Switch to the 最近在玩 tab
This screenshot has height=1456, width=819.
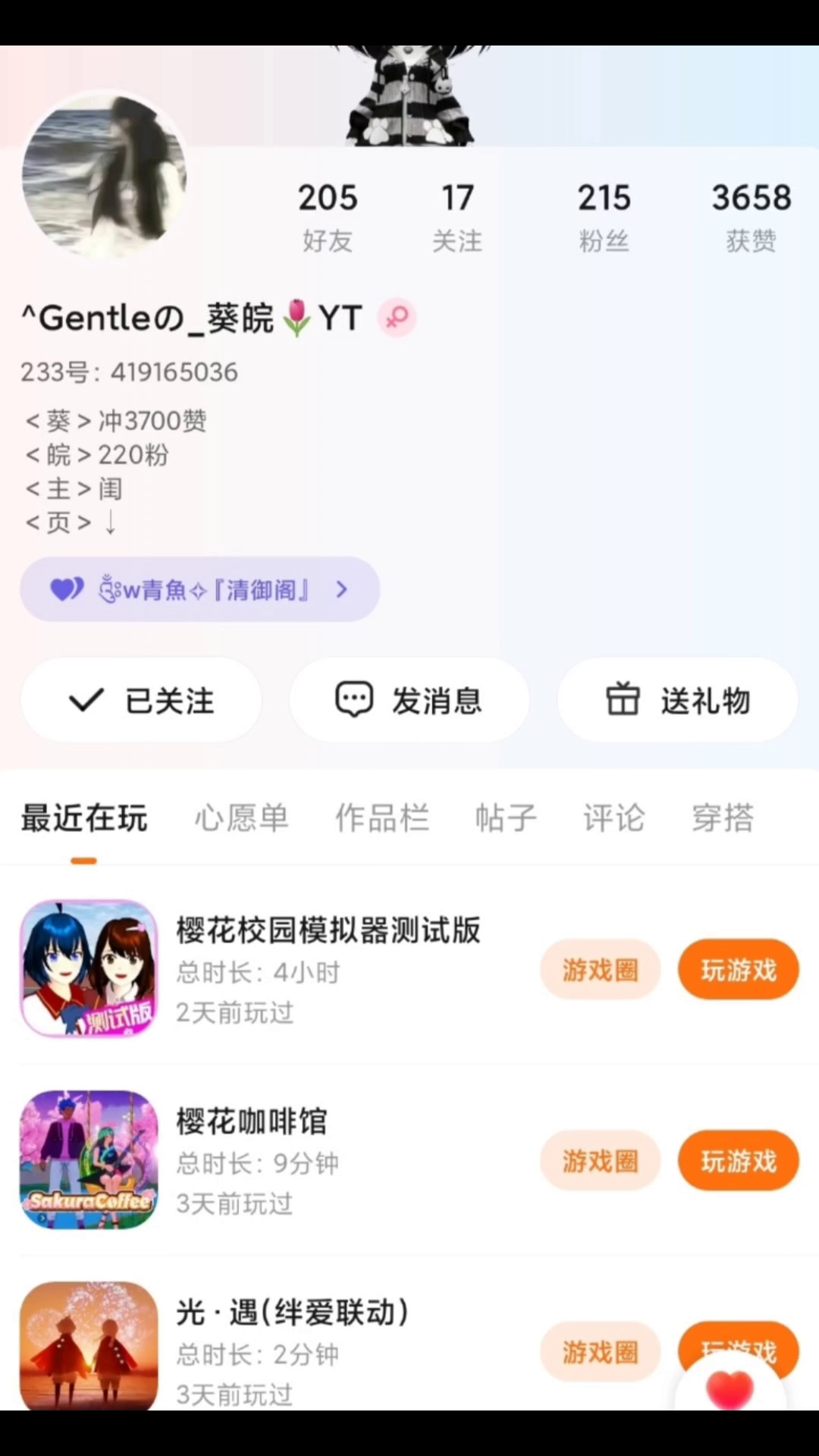pyautogui.click(x=83, y=818)
